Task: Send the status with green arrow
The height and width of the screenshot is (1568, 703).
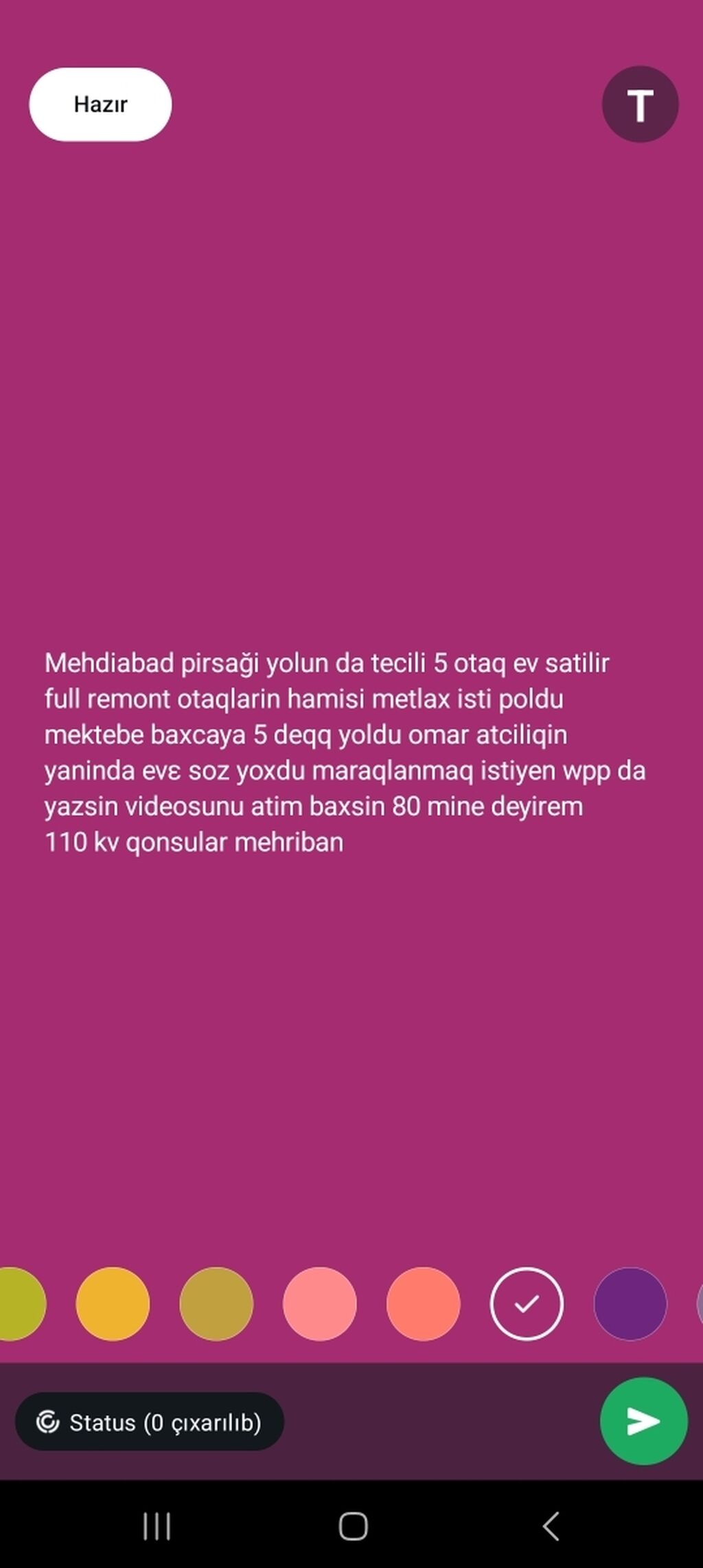Action: pyautogui.click(x=643, y=1421)
